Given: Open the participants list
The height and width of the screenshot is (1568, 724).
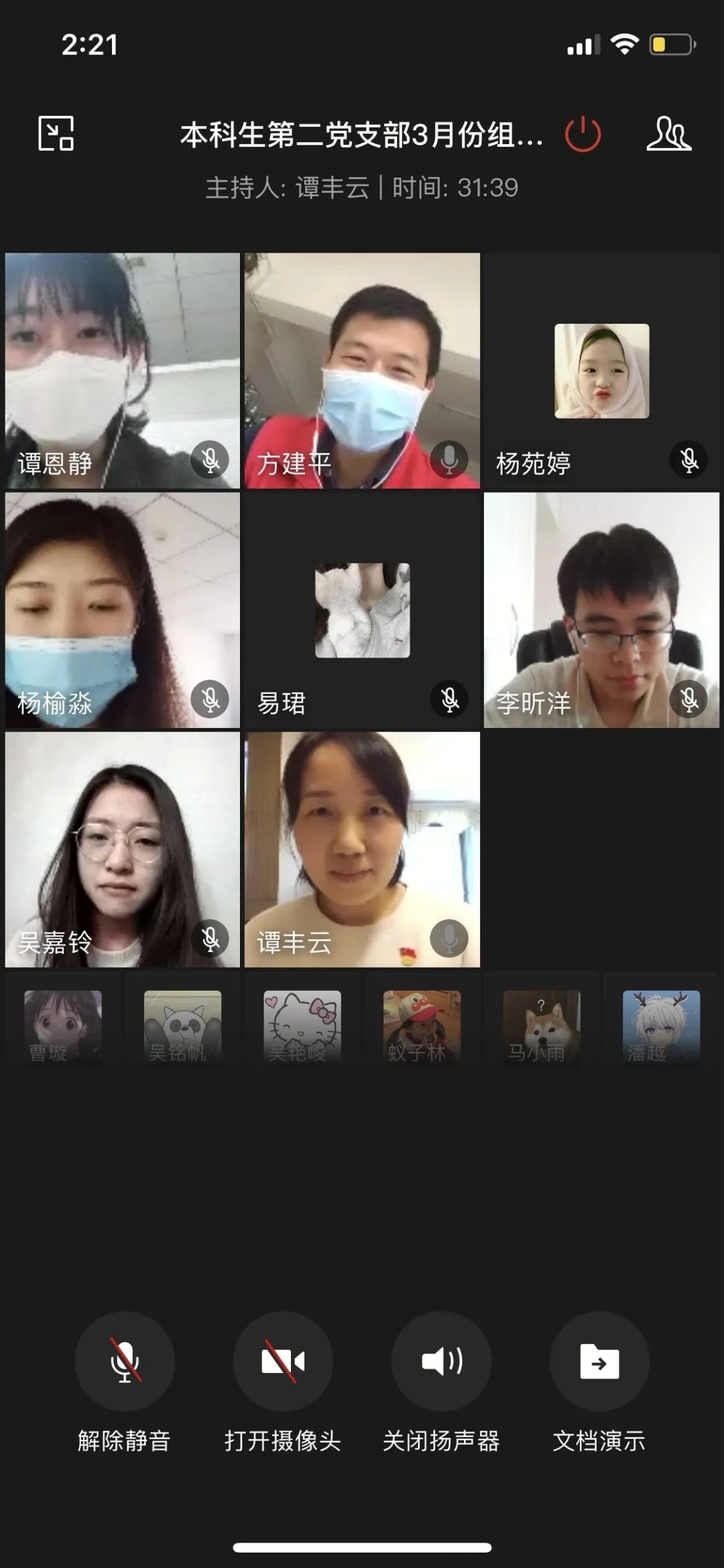Looking at the screenshot, I should coord(668,133).
